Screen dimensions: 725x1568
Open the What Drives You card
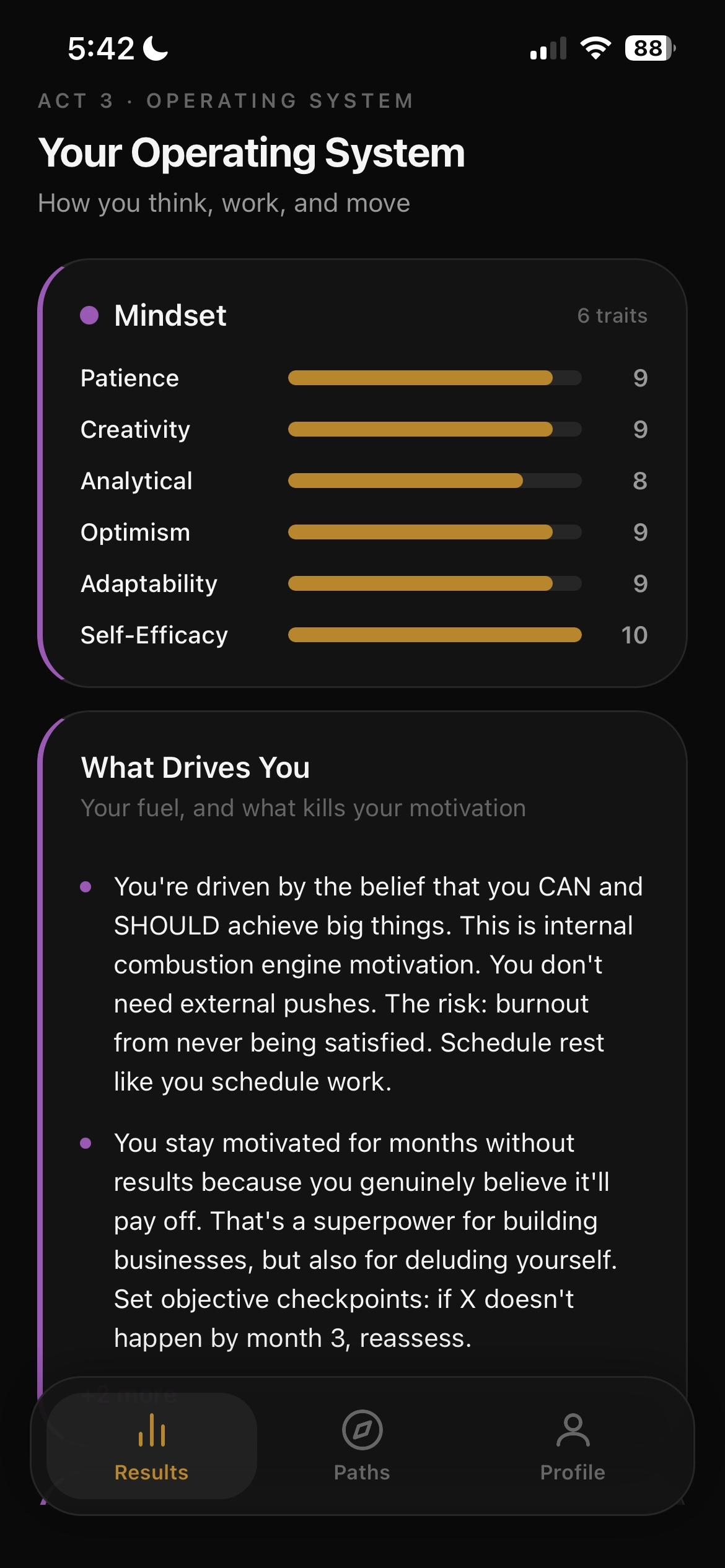(x=196, y=767)
